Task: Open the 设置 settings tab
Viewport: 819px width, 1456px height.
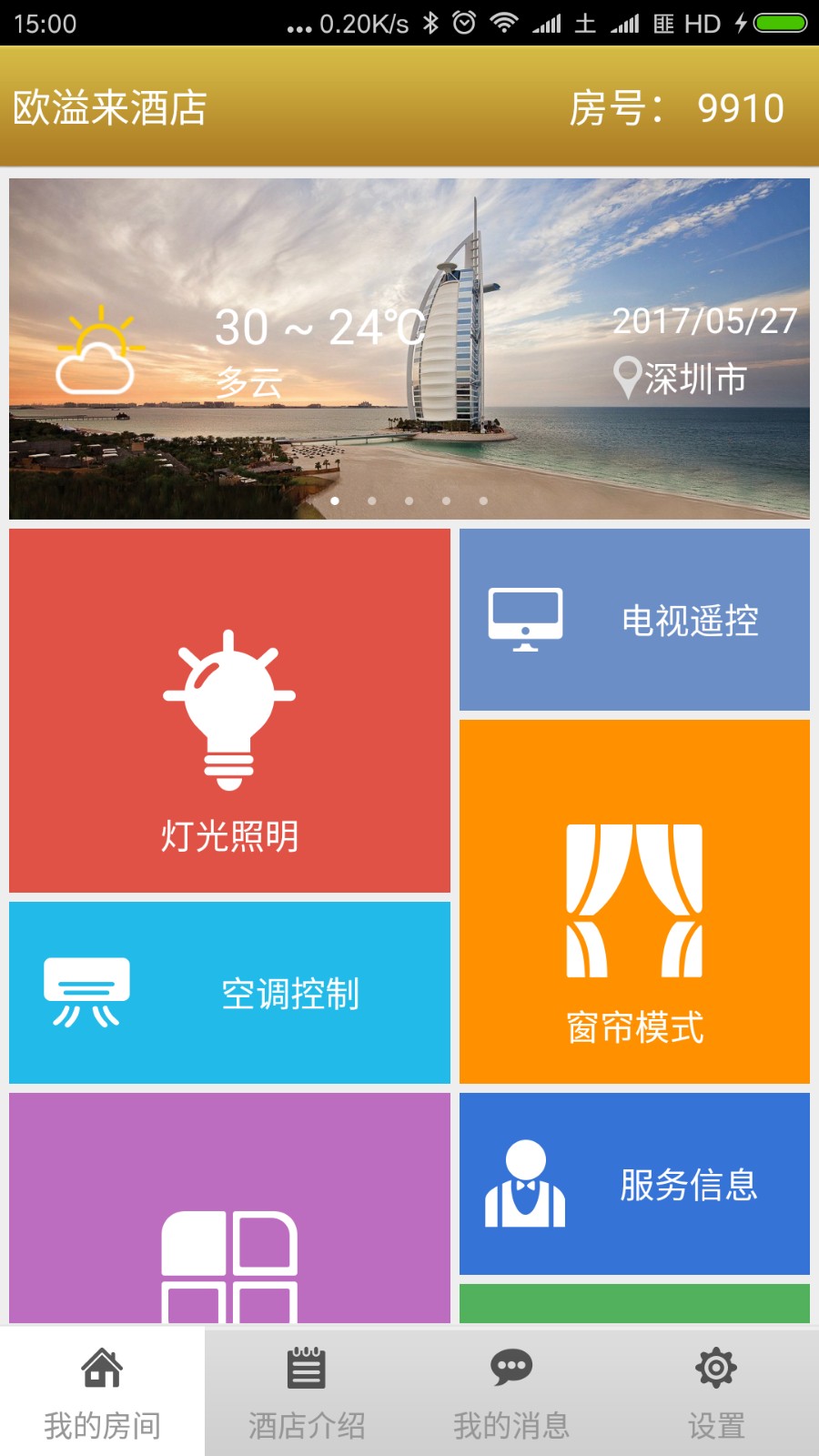Action: 716,1392
